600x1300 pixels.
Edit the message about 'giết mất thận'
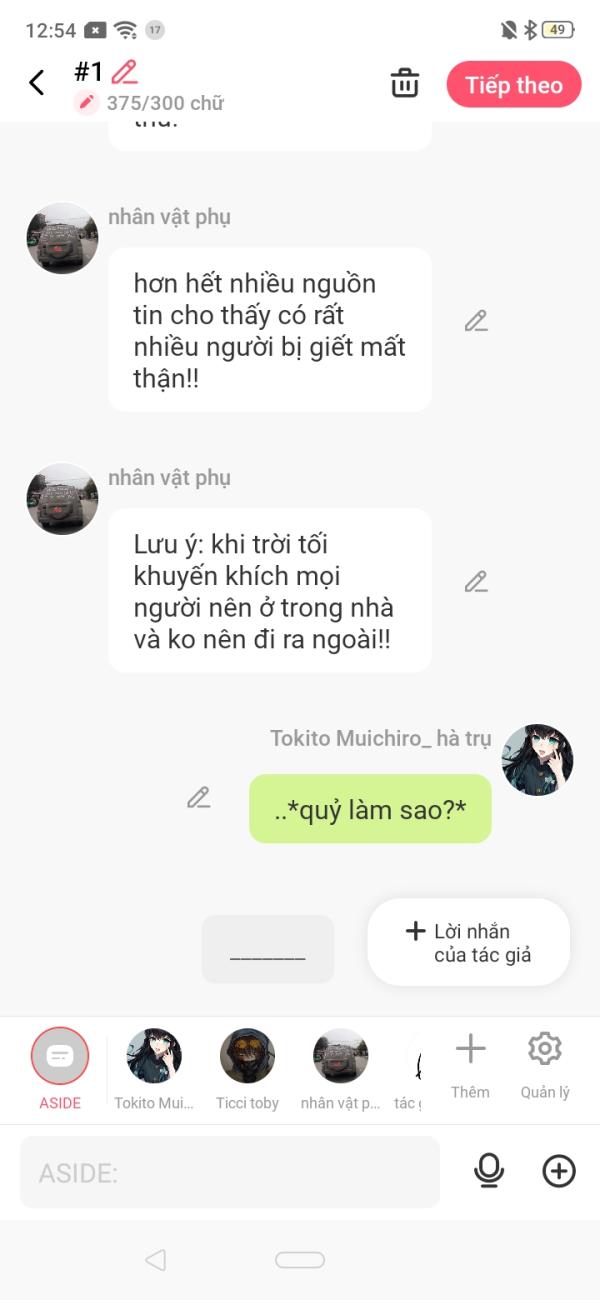476,321
